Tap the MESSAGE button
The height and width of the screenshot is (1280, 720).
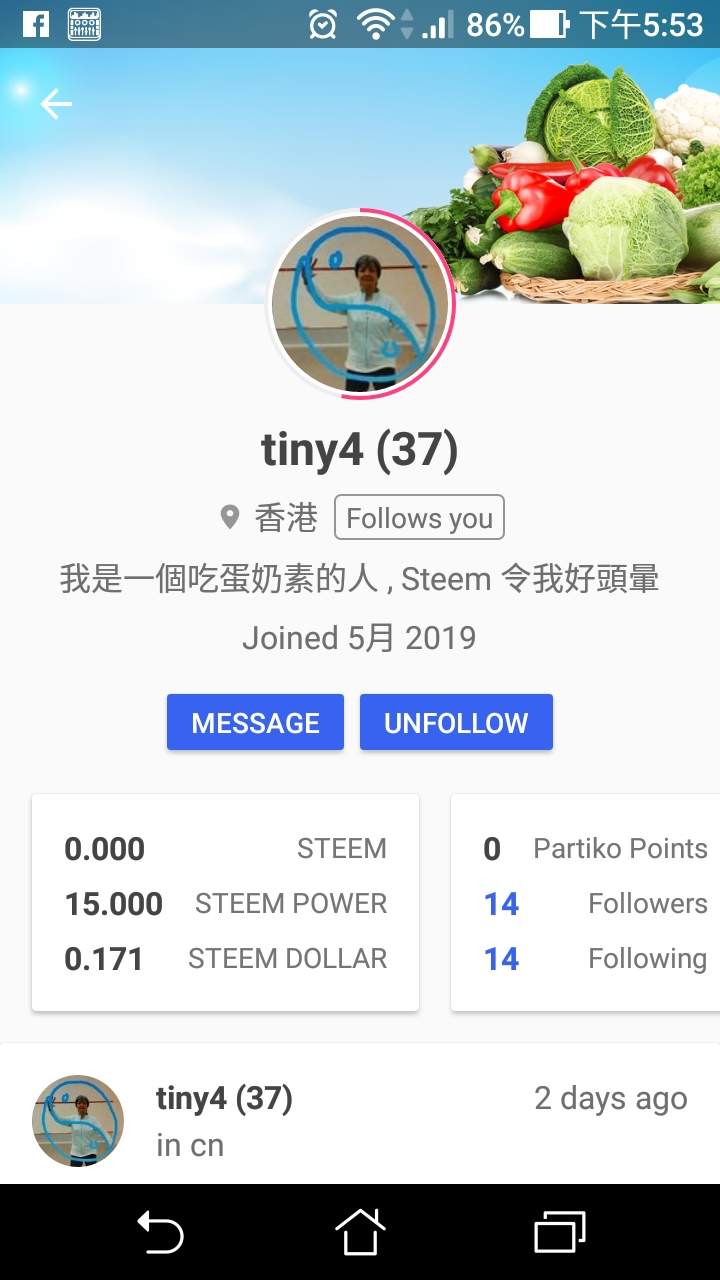(255, 723)
